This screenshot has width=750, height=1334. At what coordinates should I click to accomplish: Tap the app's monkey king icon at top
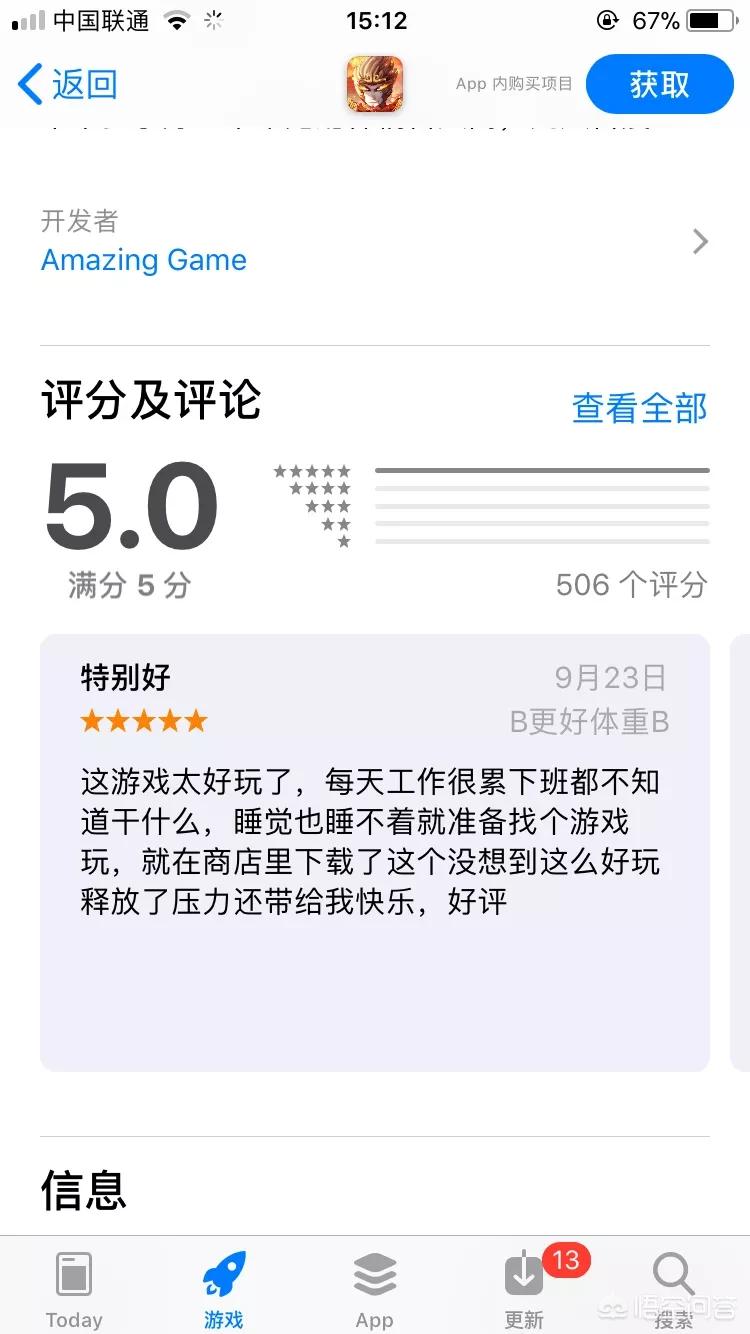[x=375, y=84]
